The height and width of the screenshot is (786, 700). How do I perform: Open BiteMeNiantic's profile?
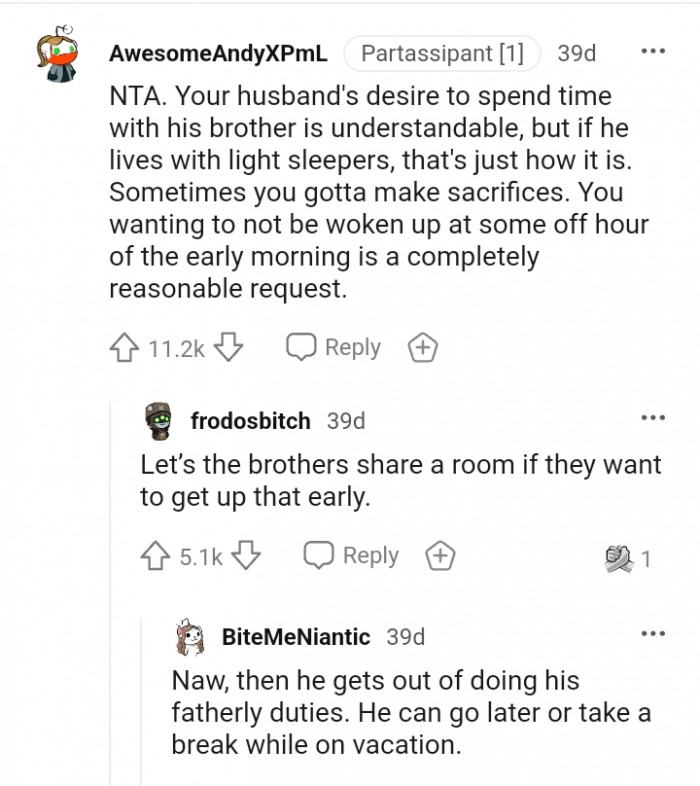pos(295,636)
